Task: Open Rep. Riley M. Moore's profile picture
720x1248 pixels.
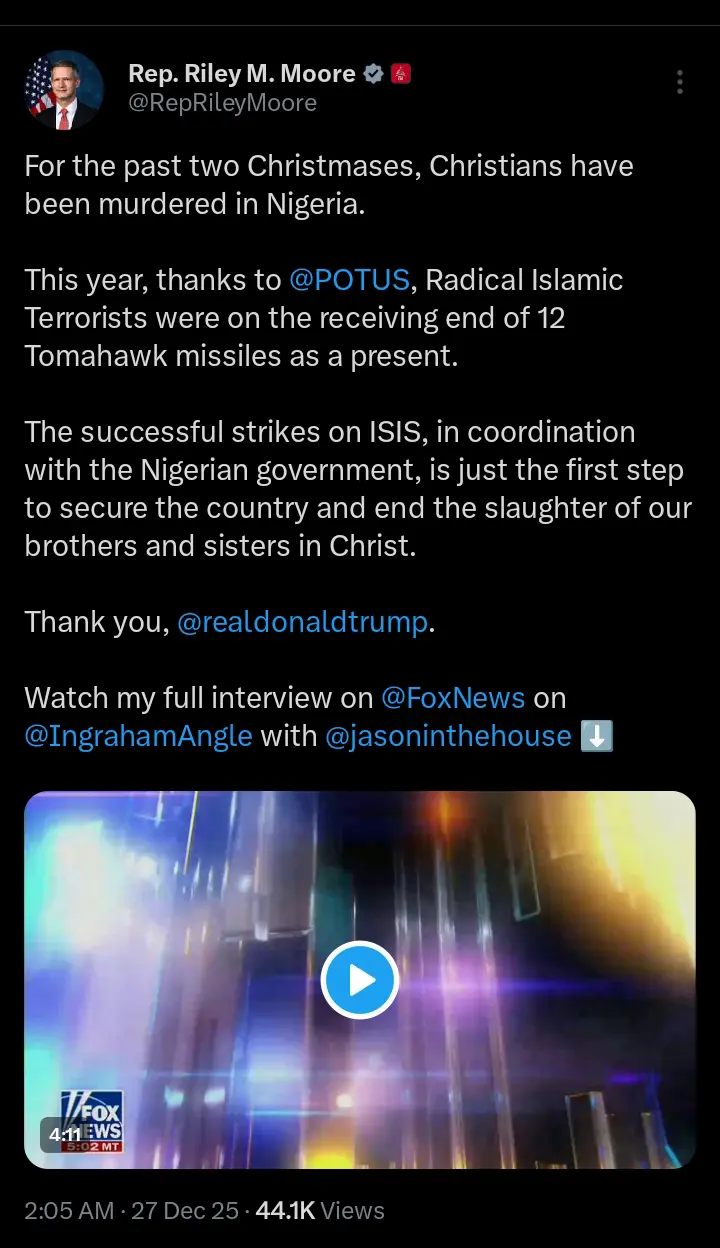Action: pyautogui.click(x=64, y=90)
